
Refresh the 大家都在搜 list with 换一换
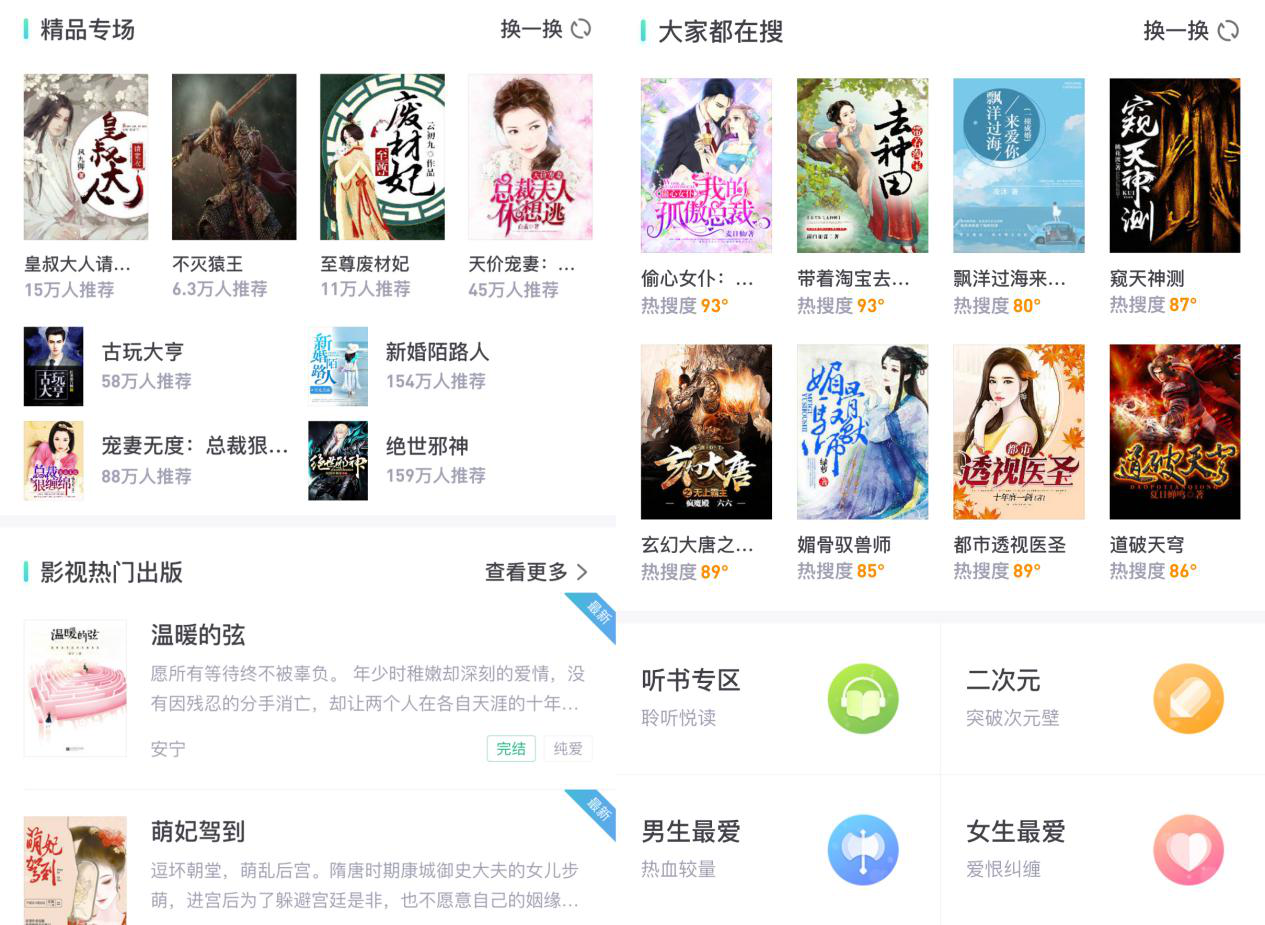tap(1189, 31)
